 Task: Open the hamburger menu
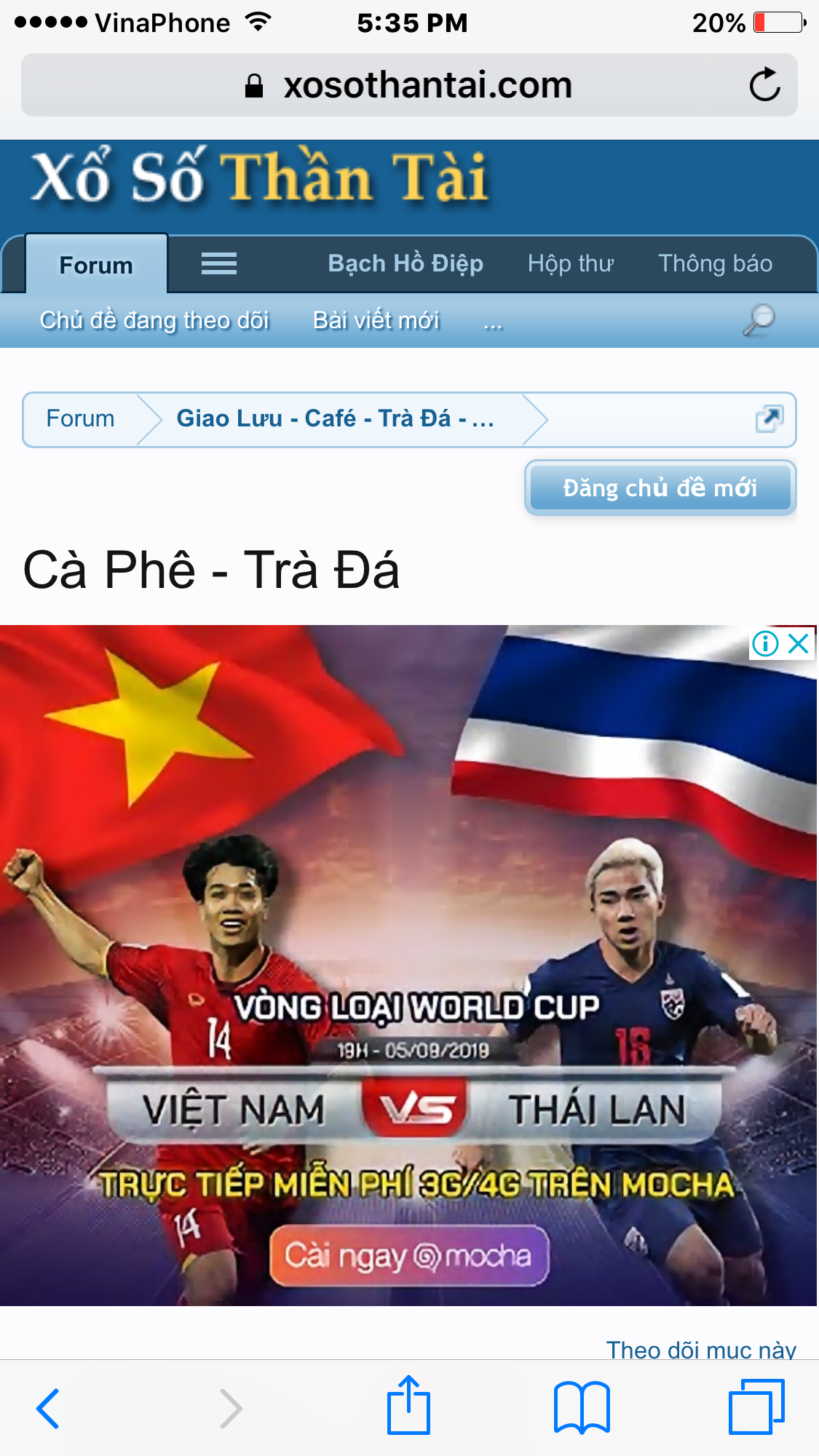[x=218, y=263]
